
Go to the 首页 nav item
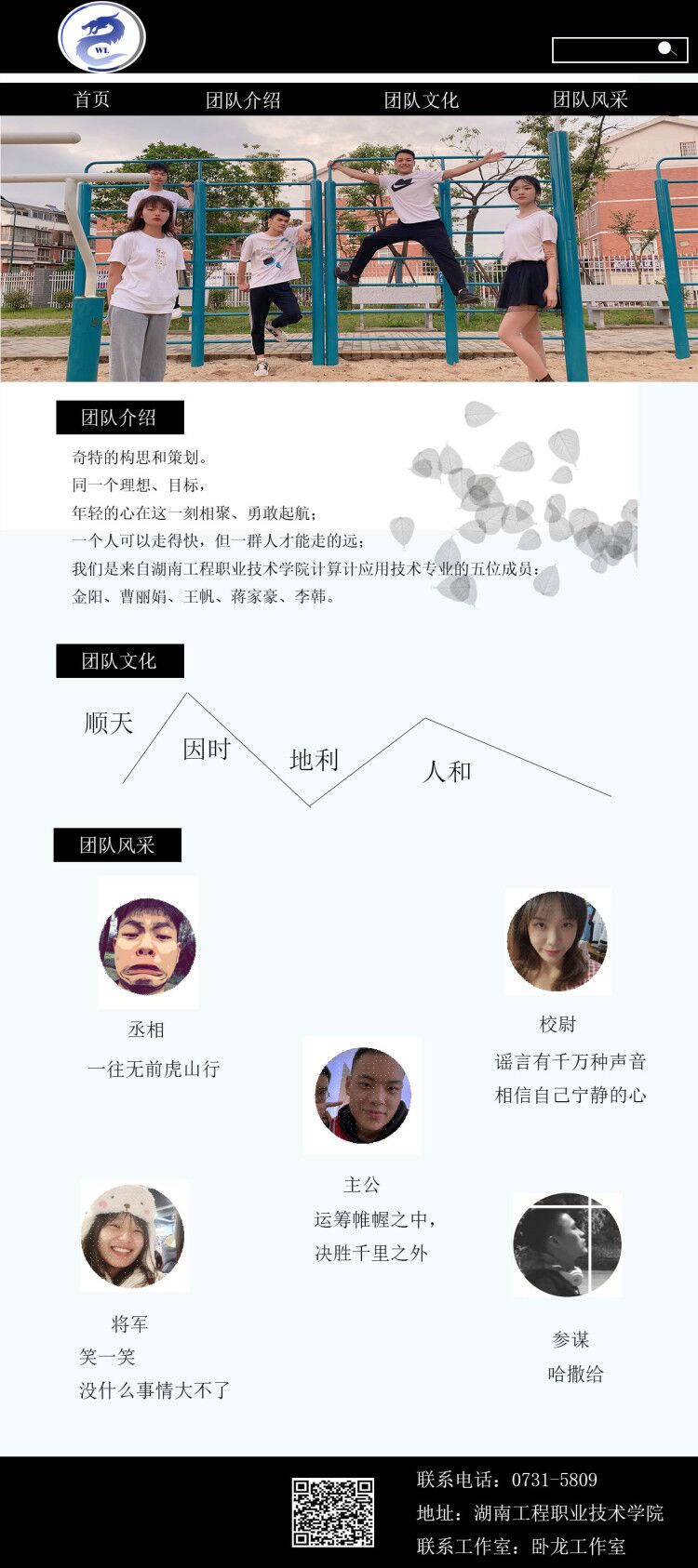point(91,100)
